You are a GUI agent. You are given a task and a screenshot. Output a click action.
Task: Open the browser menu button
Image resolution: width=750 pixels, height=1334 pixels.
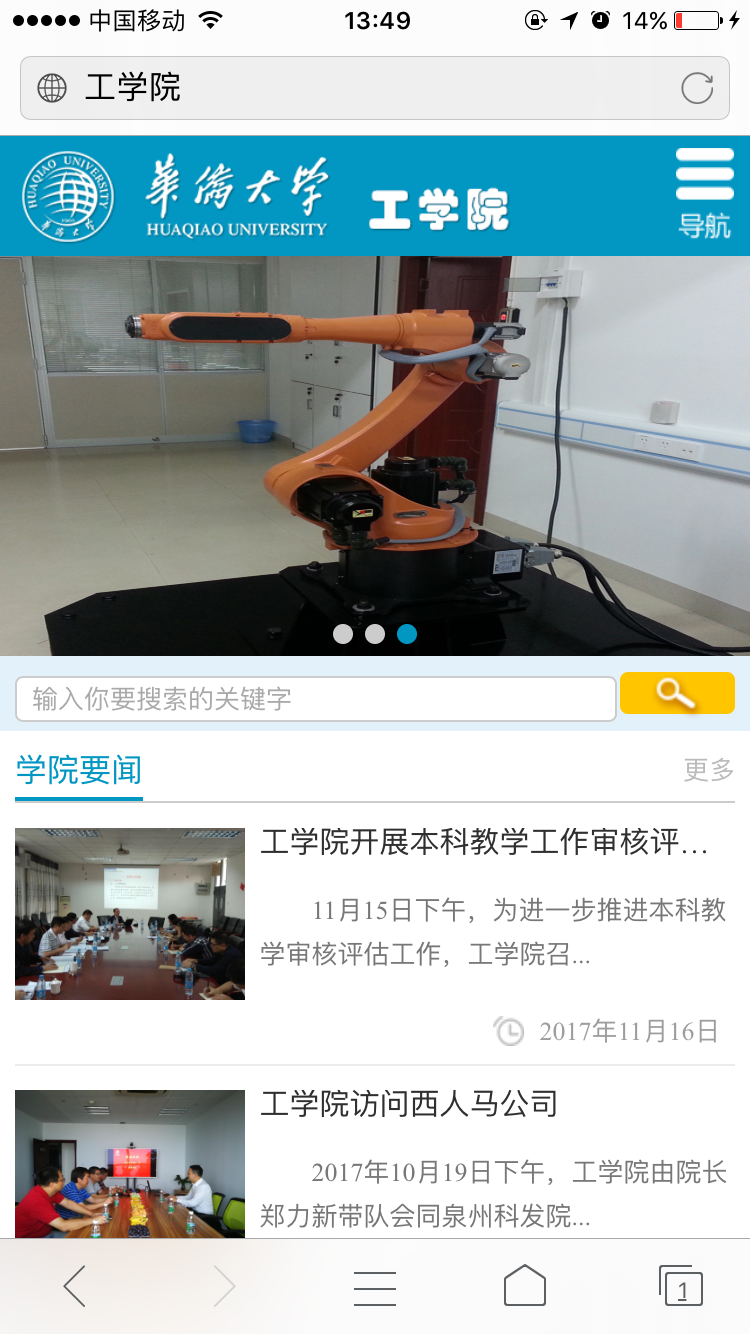pyautogui.click(x=375, y=1287)
